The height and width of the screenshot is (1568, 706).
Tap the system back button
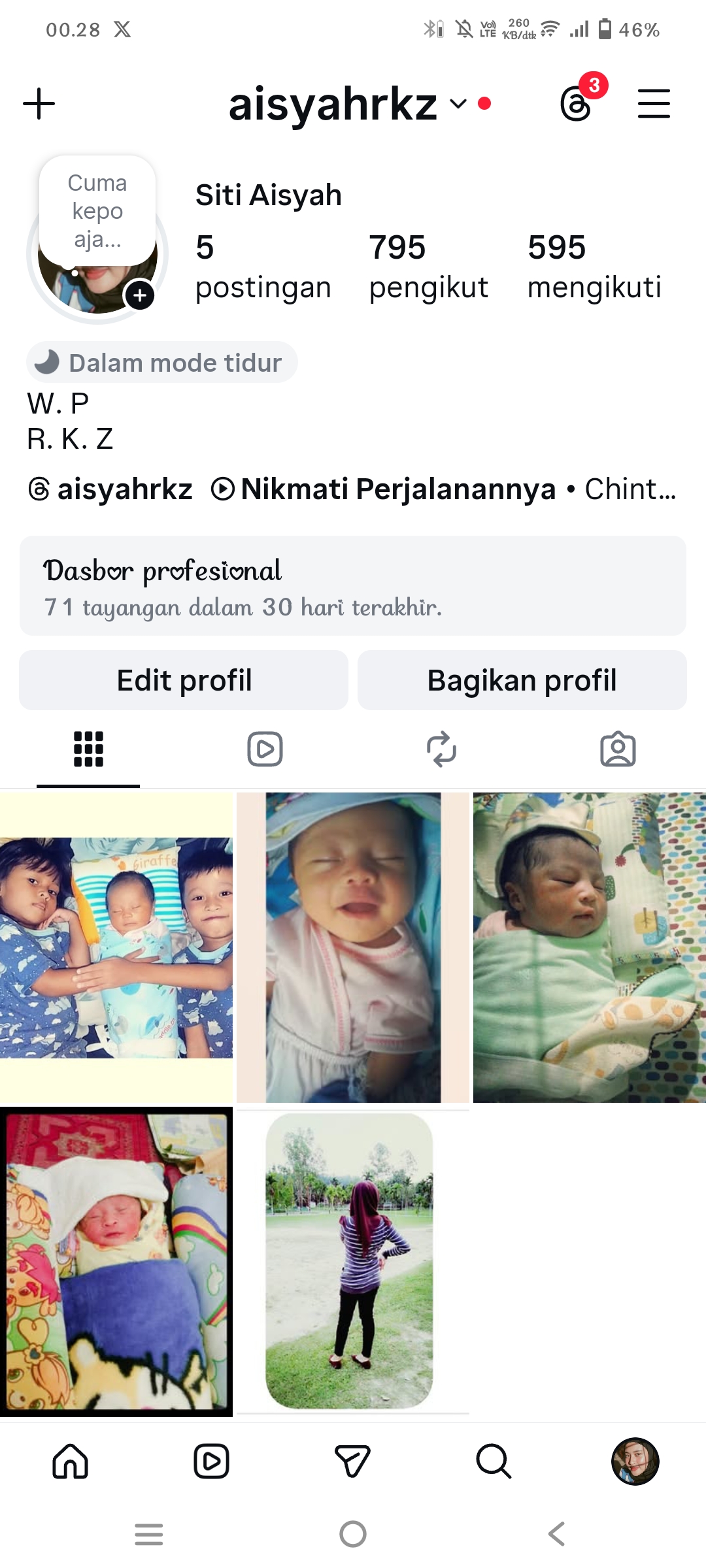556,1533
